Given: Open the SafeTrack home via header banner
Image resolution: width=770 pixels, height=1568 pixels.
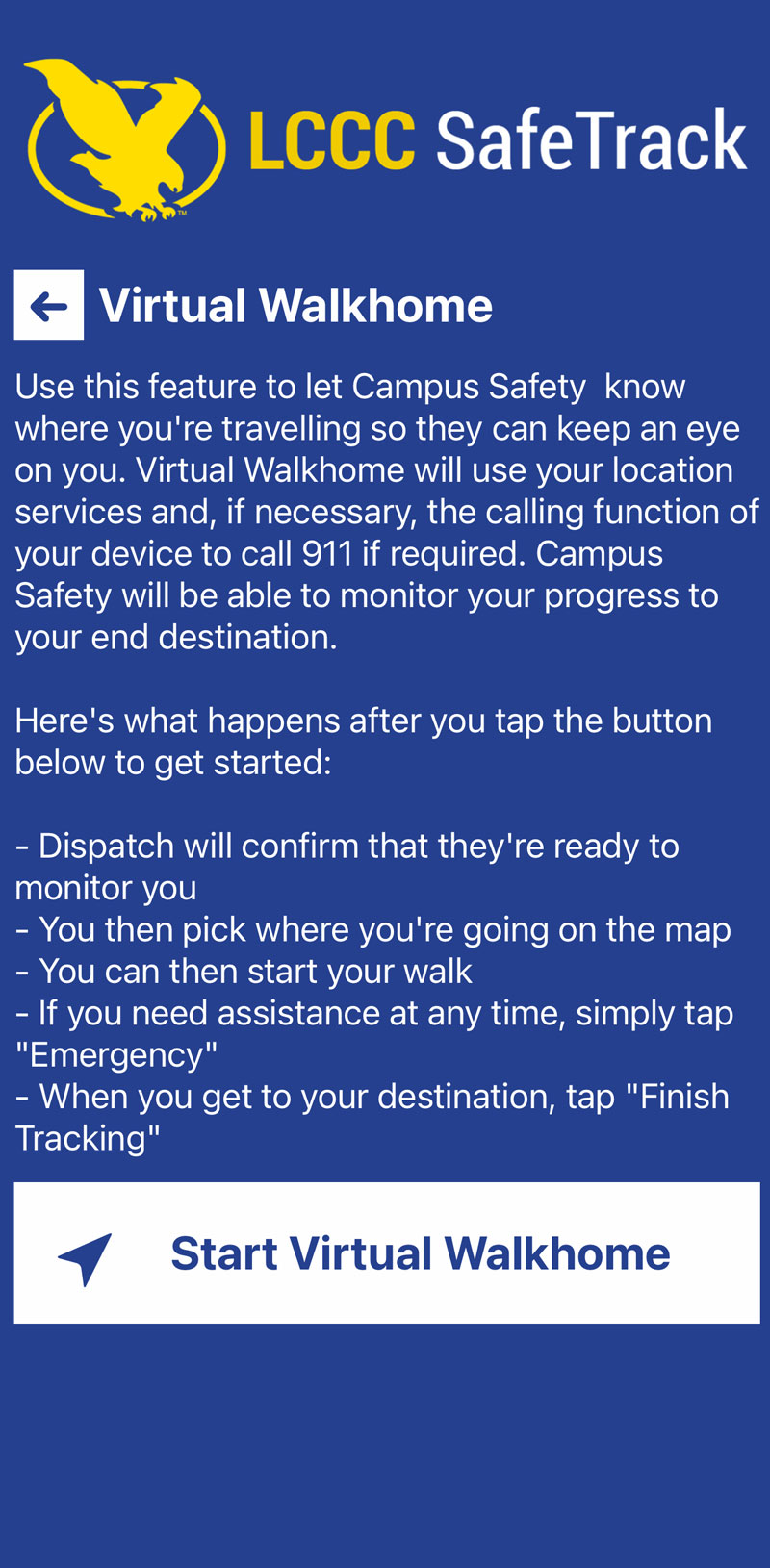Looking at the screenshot, I should tap(385, 135).
